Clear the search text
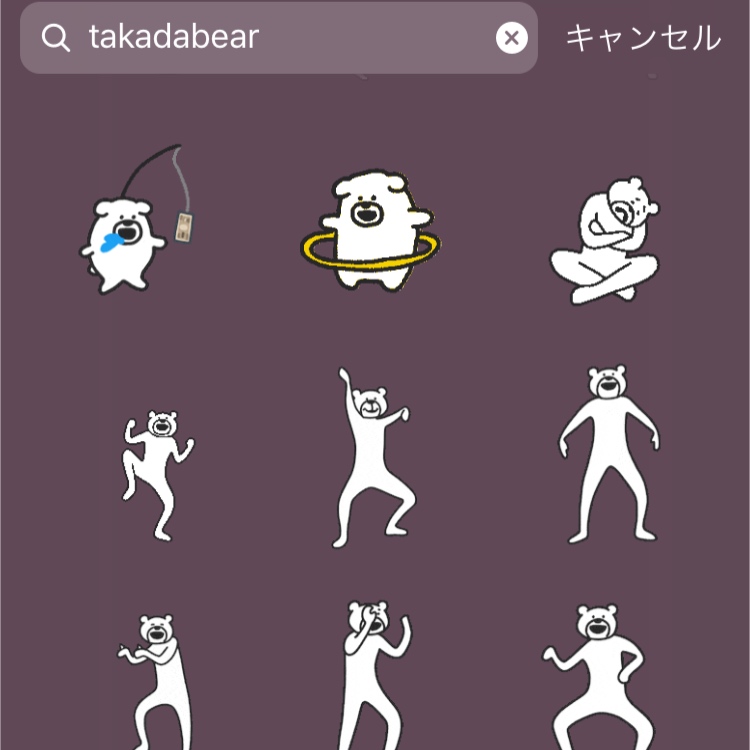Screen dimensions: 750x750 click(511, 38)
